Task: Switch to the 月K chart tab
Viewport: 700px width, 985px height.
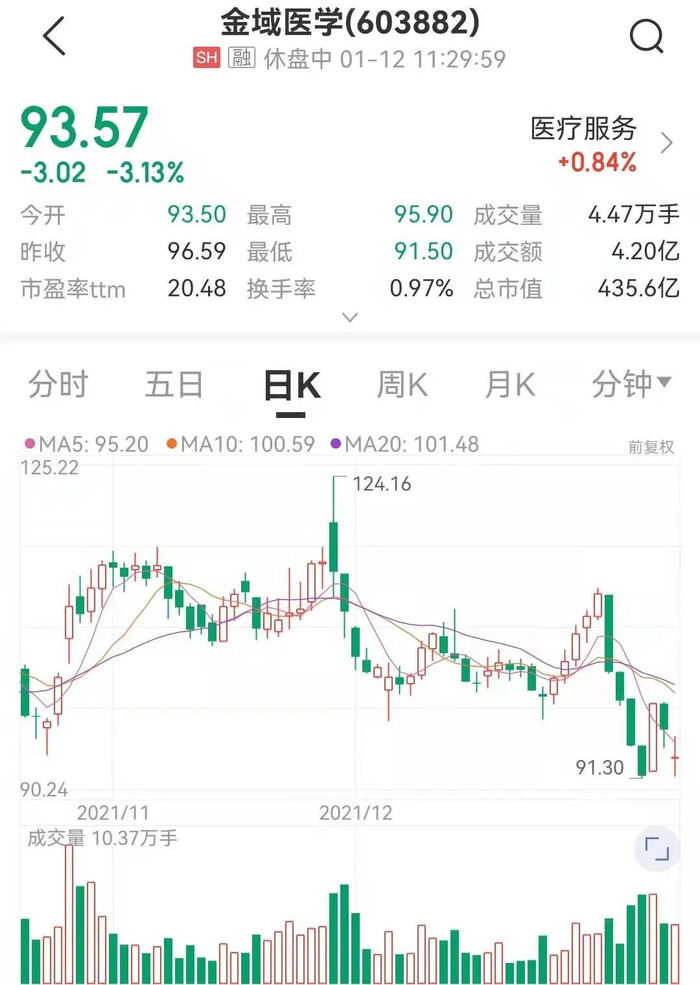Action: coord(510,384)
